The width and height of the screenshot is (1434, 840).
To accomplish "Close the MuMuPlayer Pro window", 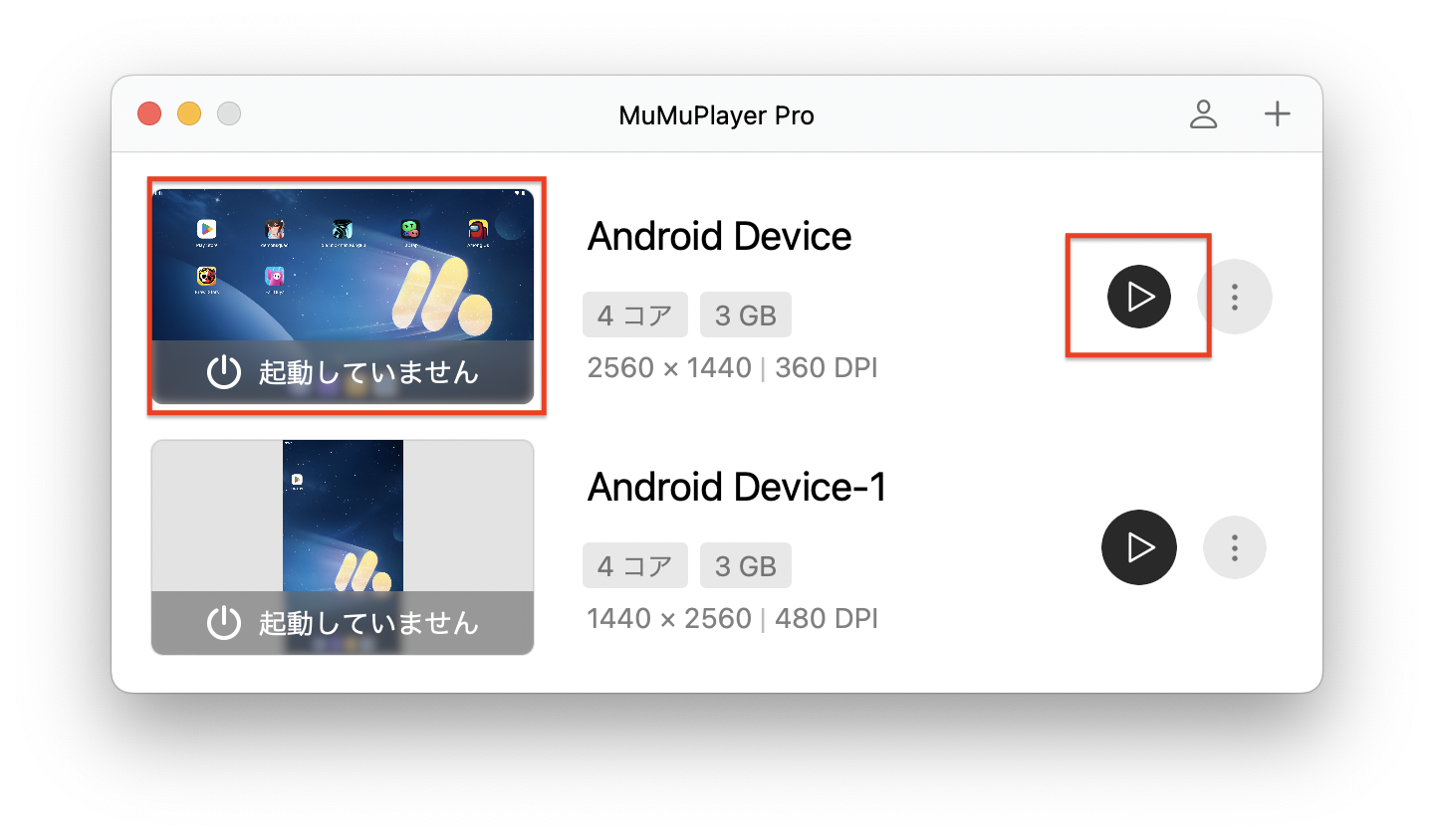I will [x=149, y=114].
